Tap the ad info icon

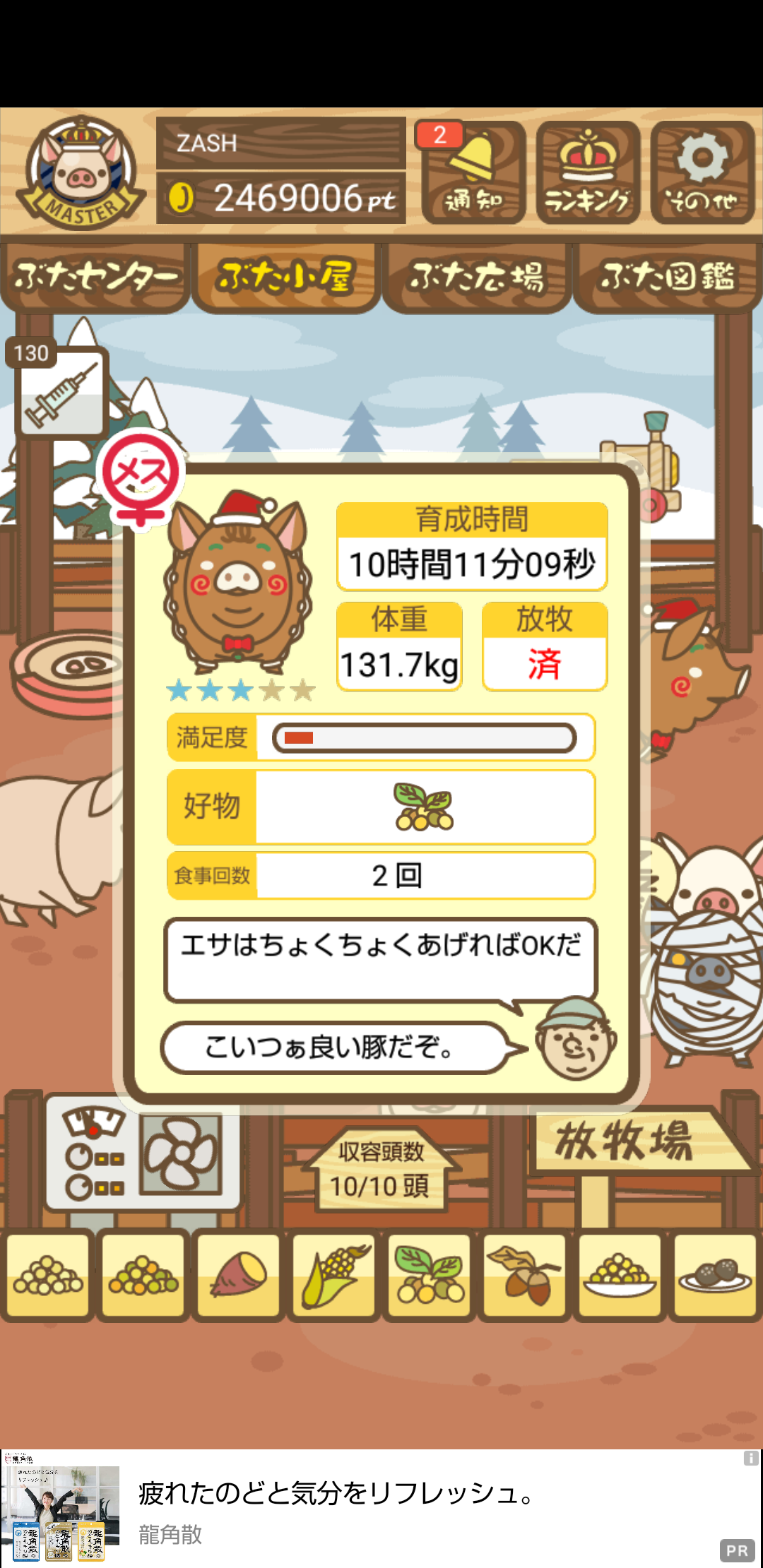pyautogui.click(x=751, y=1458)
